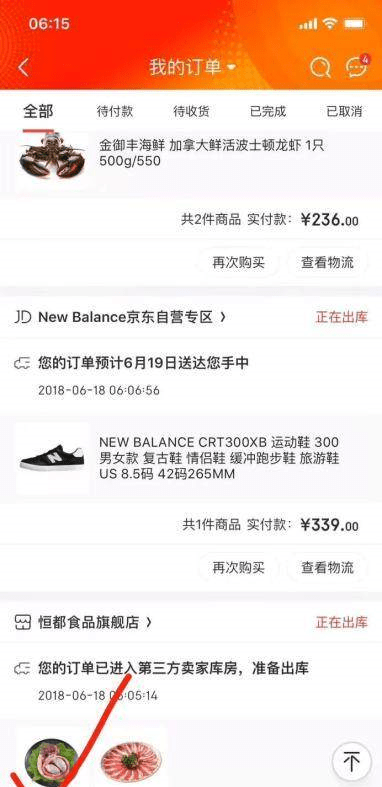382x787 pixels.
Task: Switch to the 待付款 tab
Action: [x=114, y=111]
